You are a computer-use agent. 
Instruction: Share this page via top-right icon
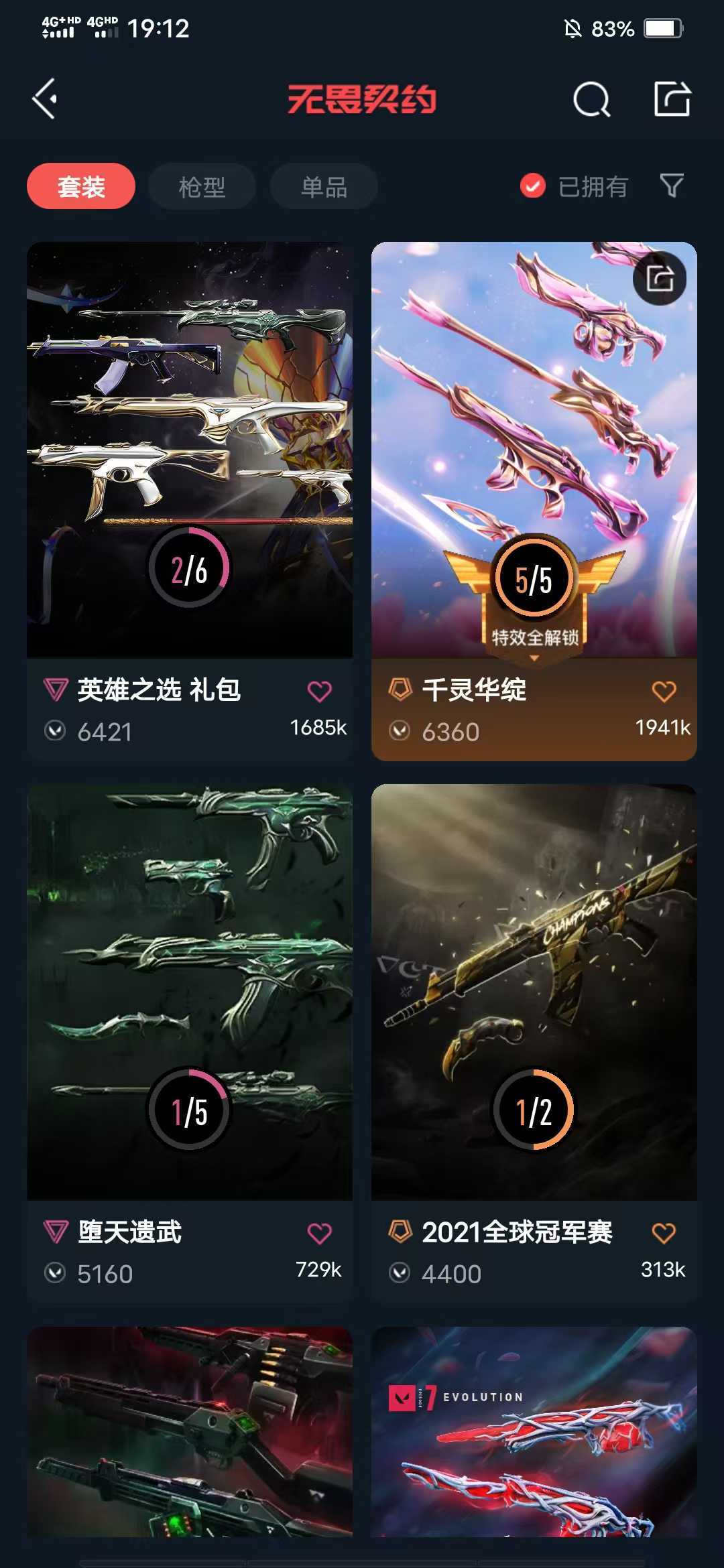(672, 99)
